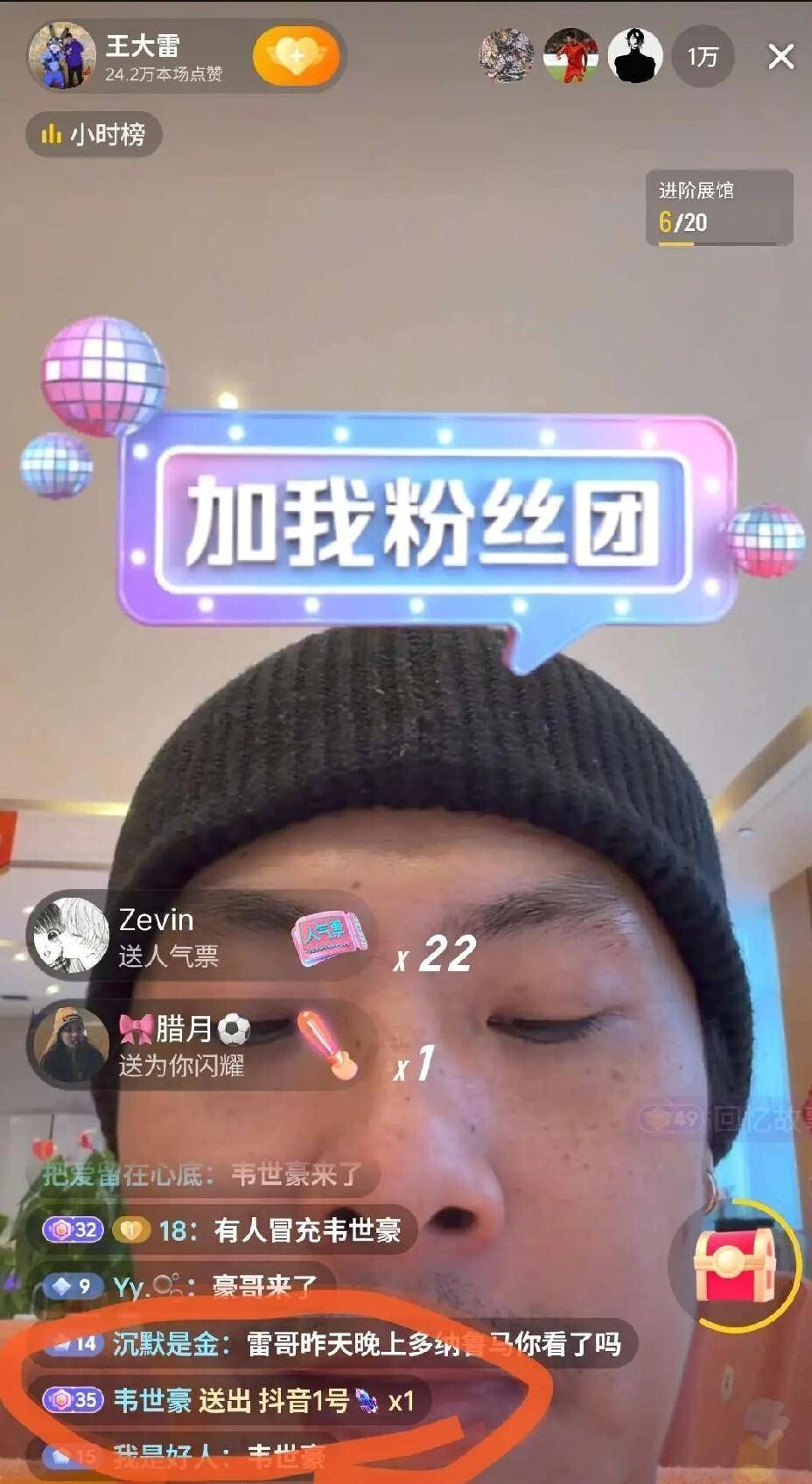Open the viewer avatar in red jersey
812x1484 pixels.
coord(570,56)
